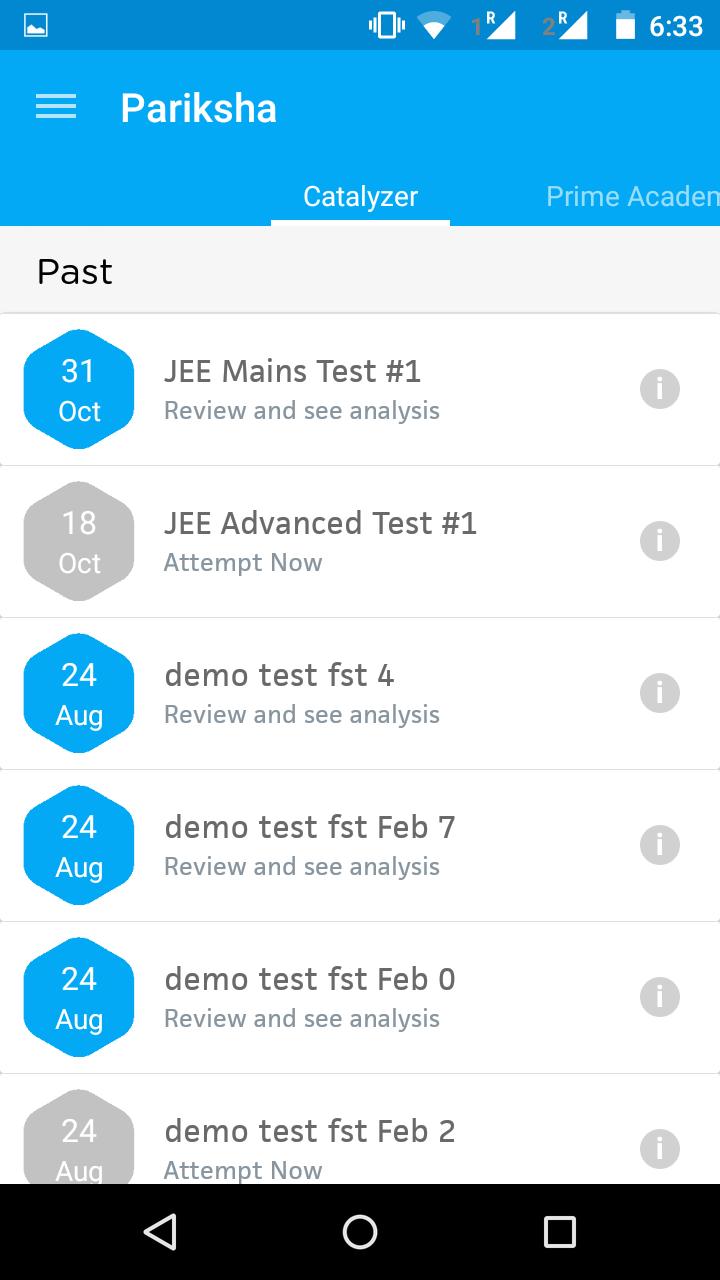Show details icon for demo test fst Feb 7
Screen dimensions: 720x1280
(x=660, y=845)
